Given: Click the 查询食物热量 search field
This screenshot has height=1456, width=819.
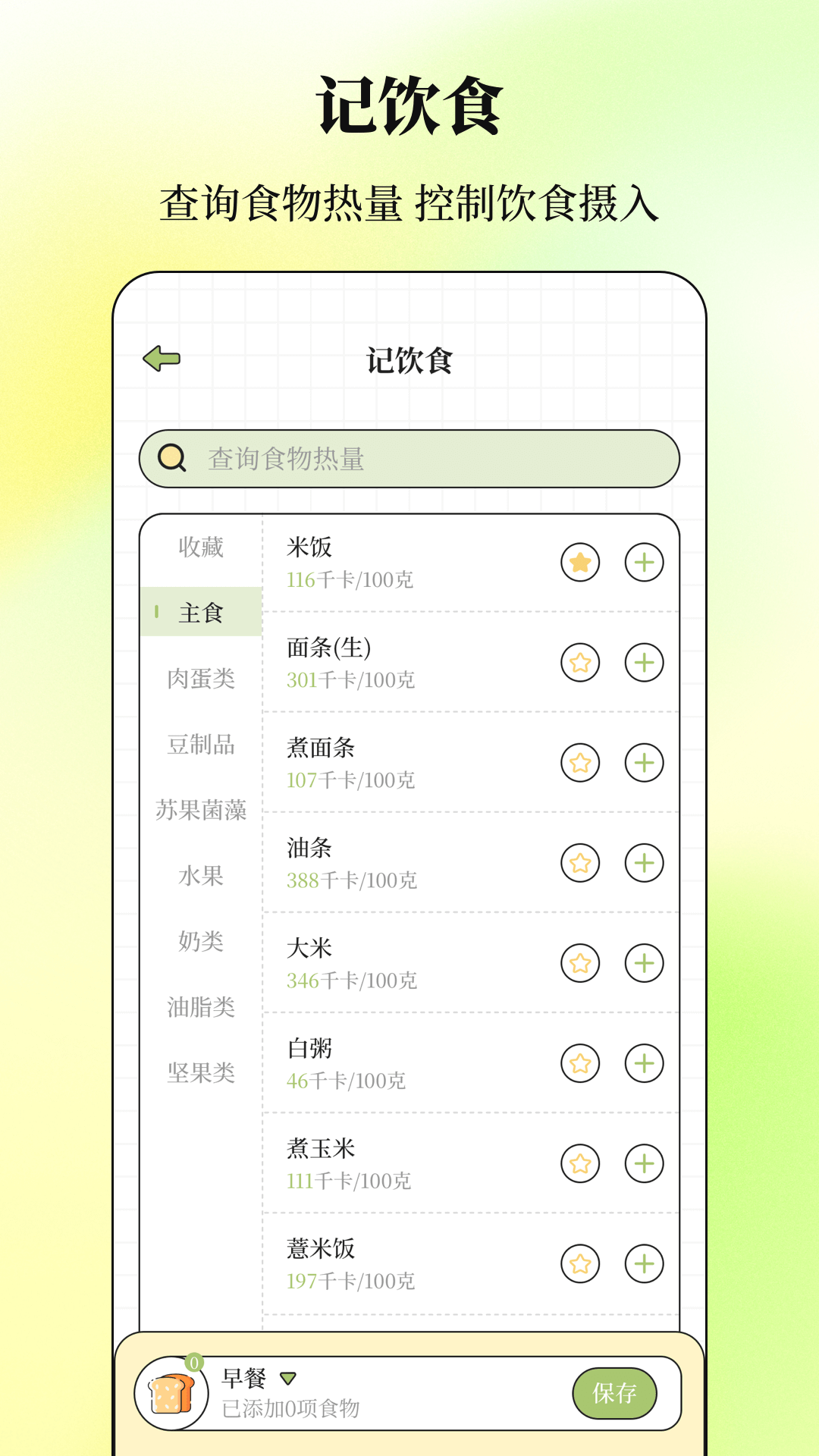Looking at the screenshot, I should tap(409, 457).
